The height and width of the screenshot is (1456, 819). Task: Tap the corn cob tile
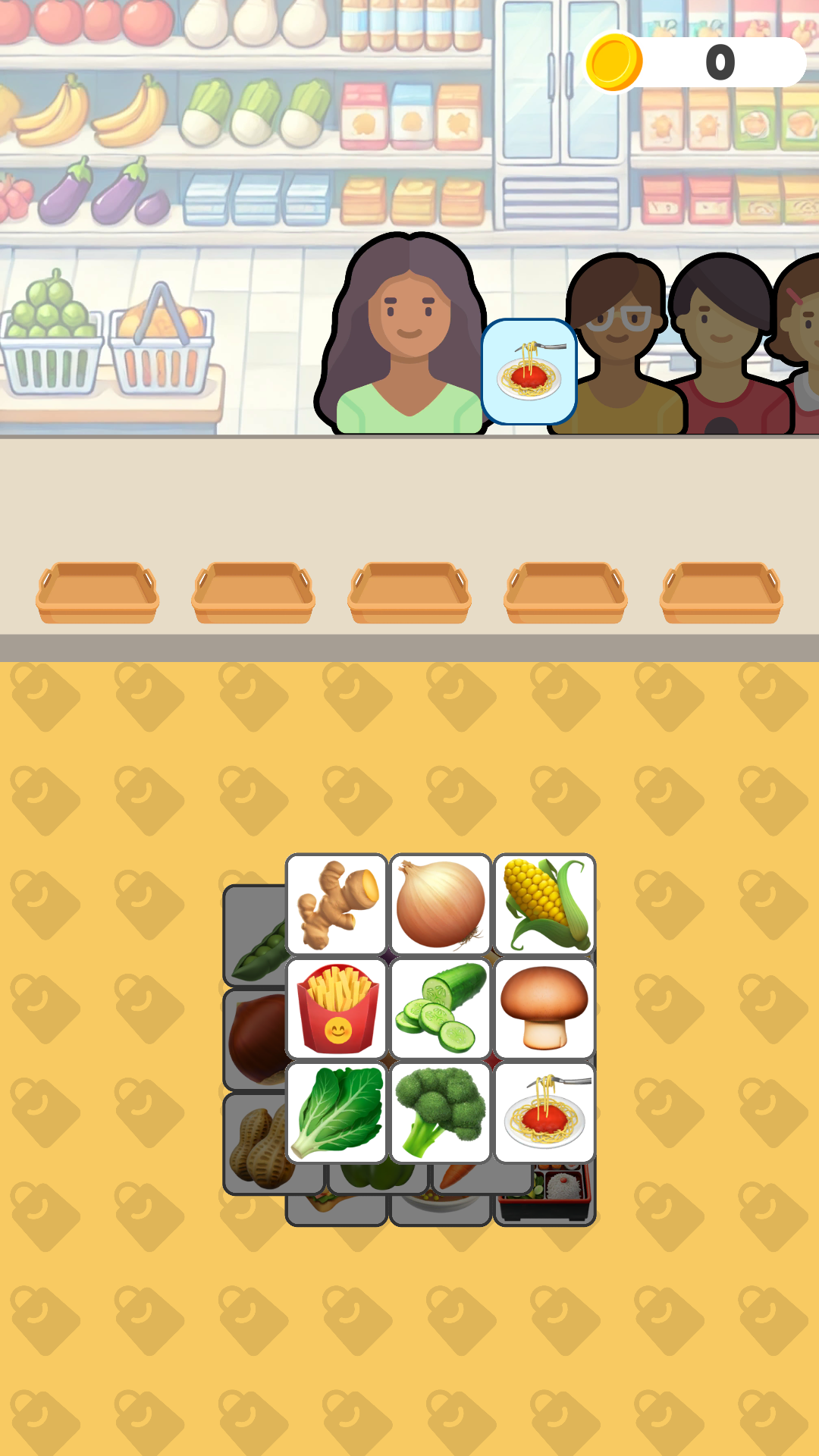(x=544, y=904)
